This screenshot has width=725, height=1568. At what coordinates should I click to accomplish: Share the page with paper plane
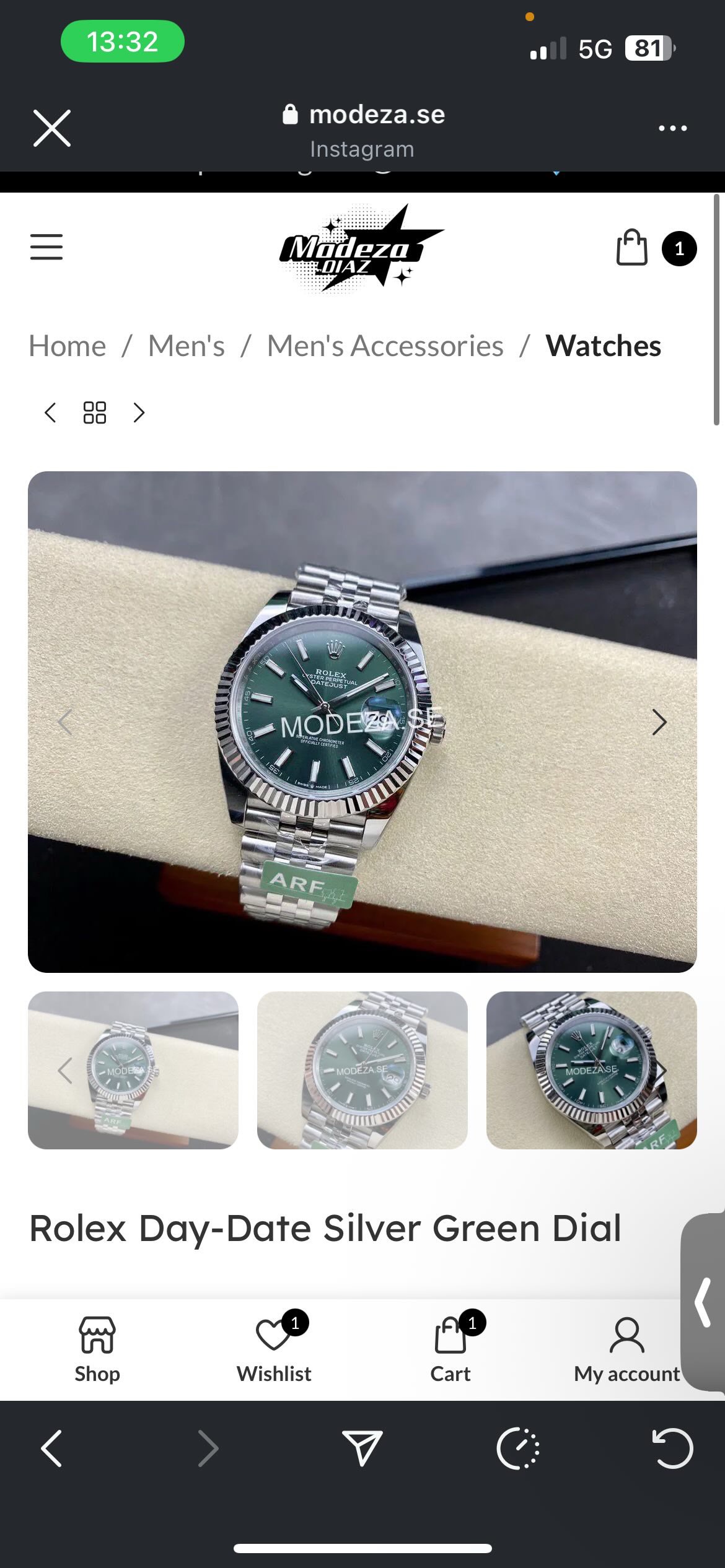tap(362, 1448)
